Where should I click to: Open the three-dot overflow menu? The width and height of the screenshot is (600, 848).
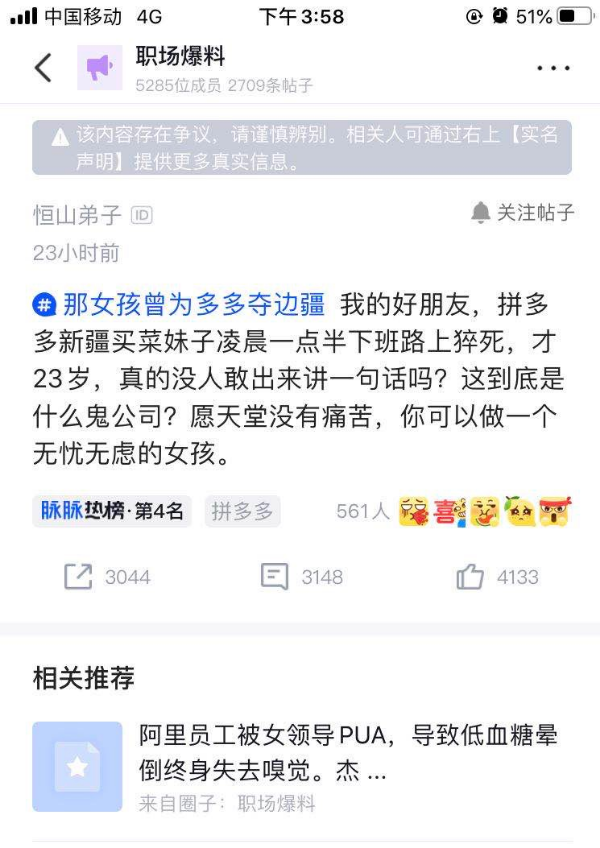pyautogui.click(x=553, y=68)
